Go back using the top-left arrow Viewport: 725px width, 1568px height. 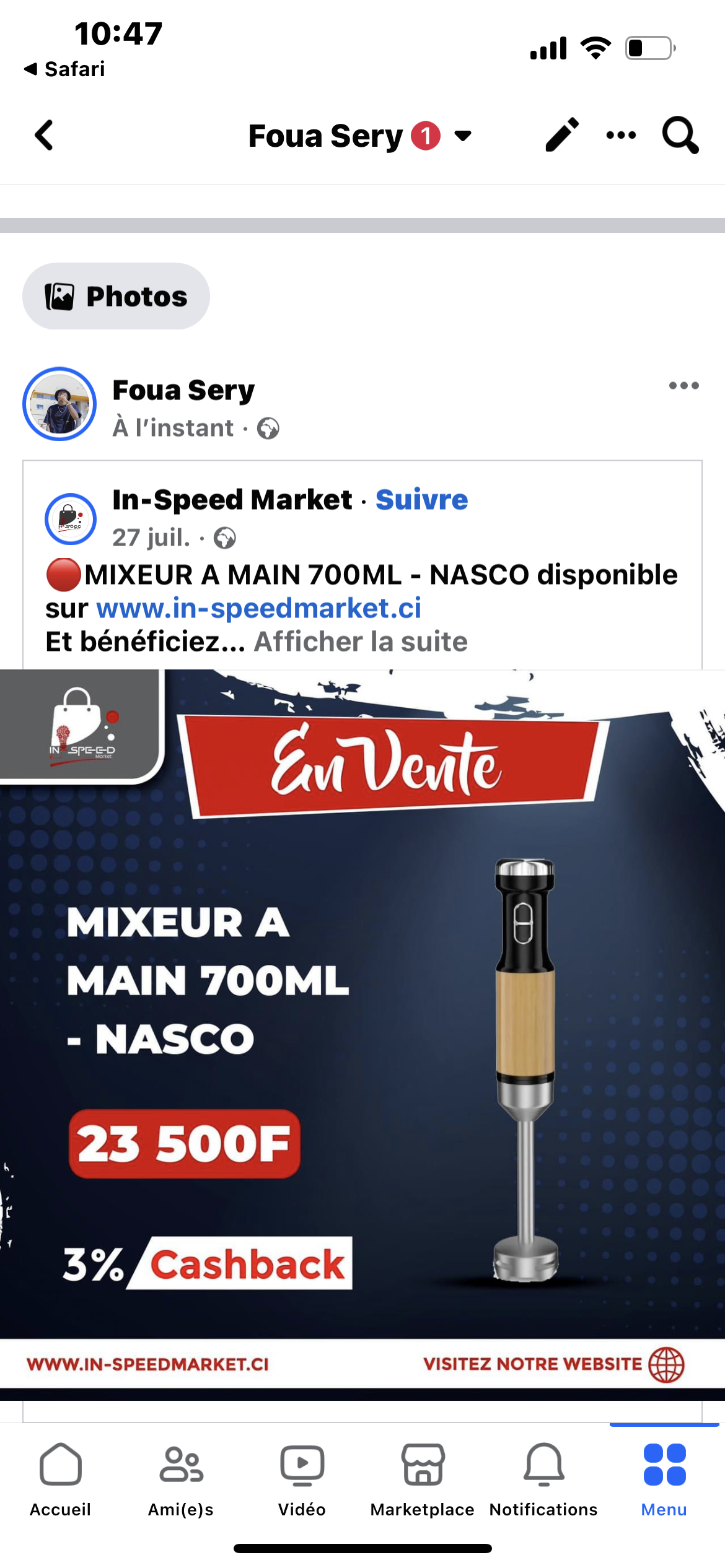click(x=44, y=136)
